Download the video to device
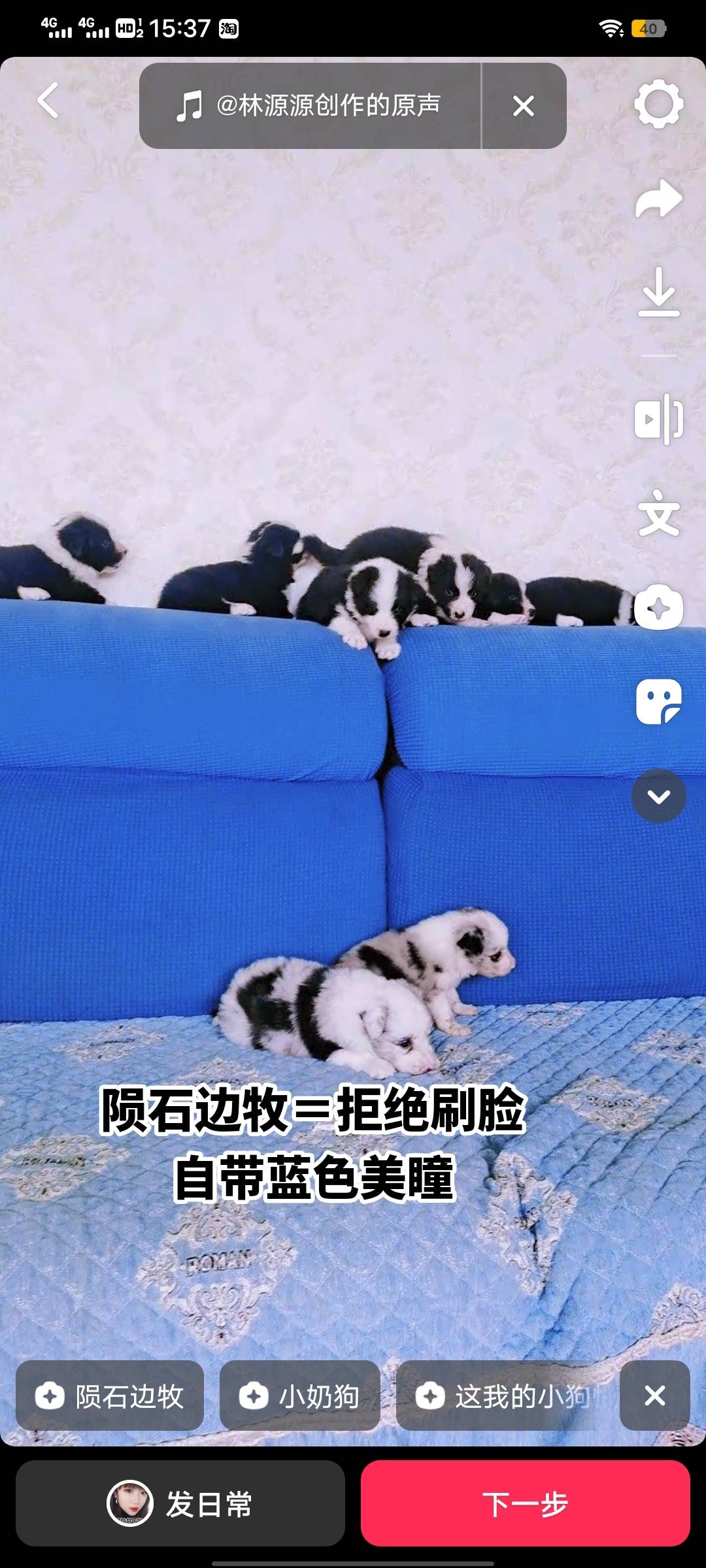This screenshot has width=706, height=1568. point(658,293)
